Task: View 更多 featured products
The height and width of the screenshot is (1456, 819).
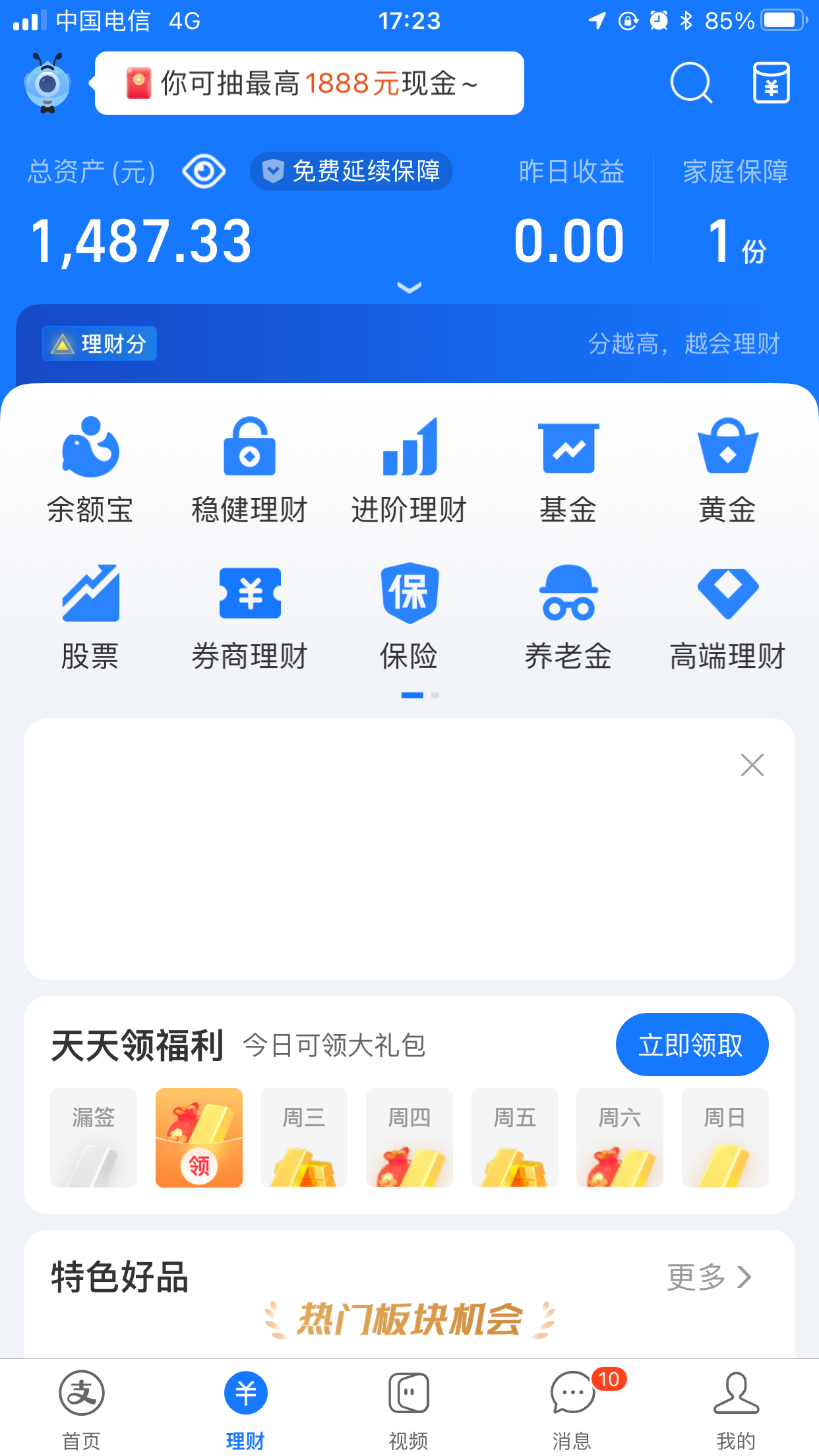Action: click(x=709, y=1277)
